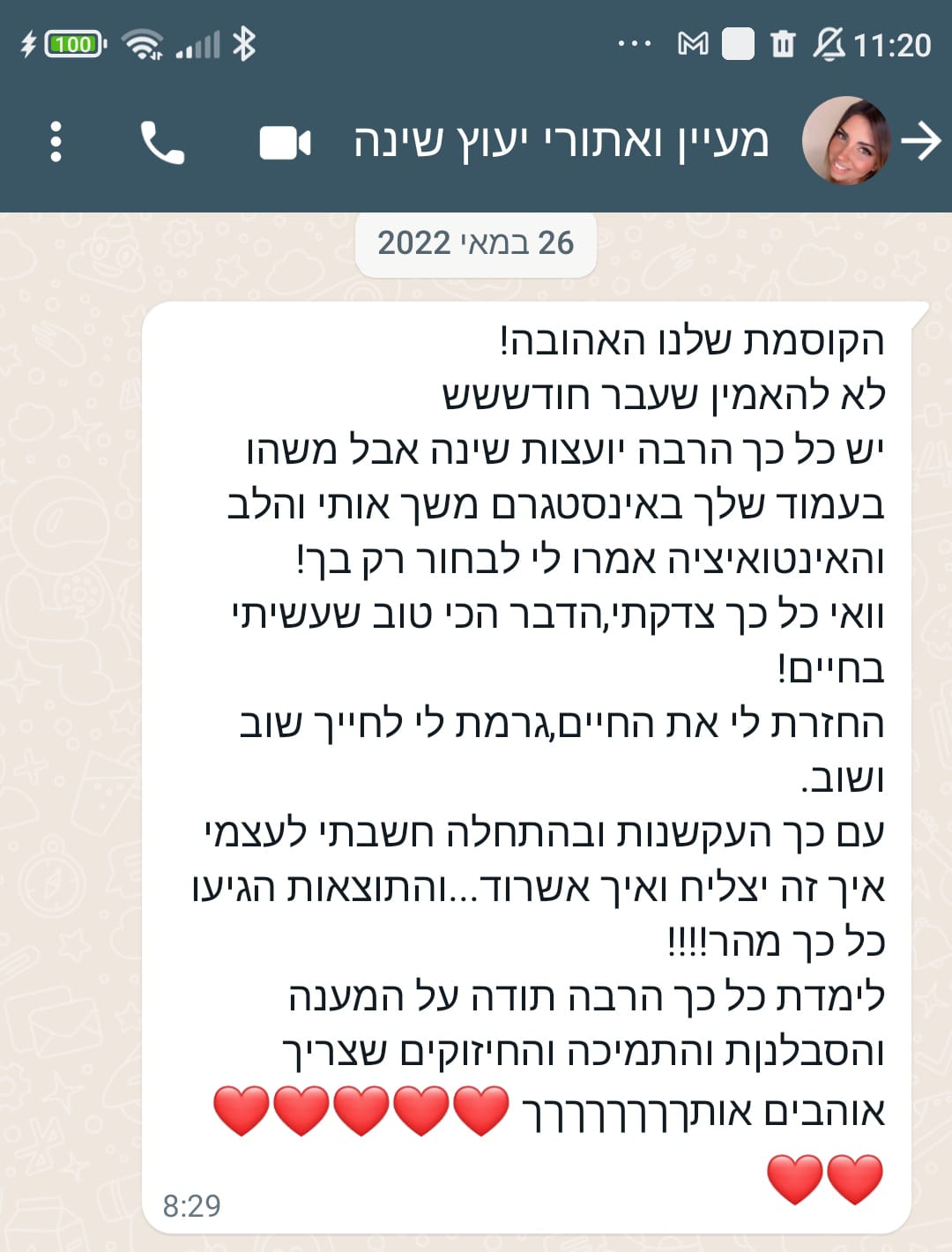Start a voice call with this contact
The height and width of the screenshot is (1252, 952).
coord(162,143)
